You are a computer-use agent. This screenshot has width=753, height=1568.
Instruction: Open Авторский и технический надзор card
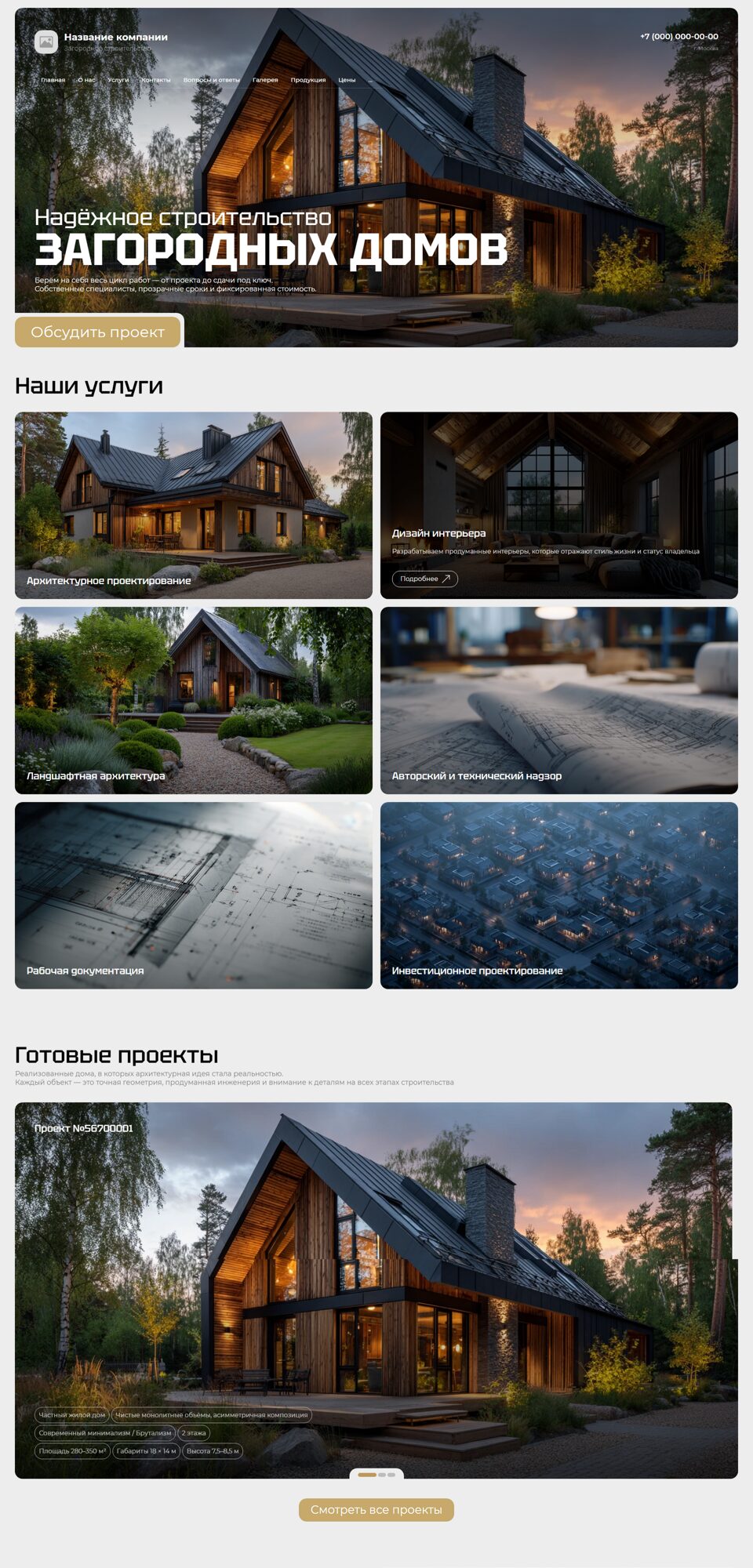coord(558,700)
